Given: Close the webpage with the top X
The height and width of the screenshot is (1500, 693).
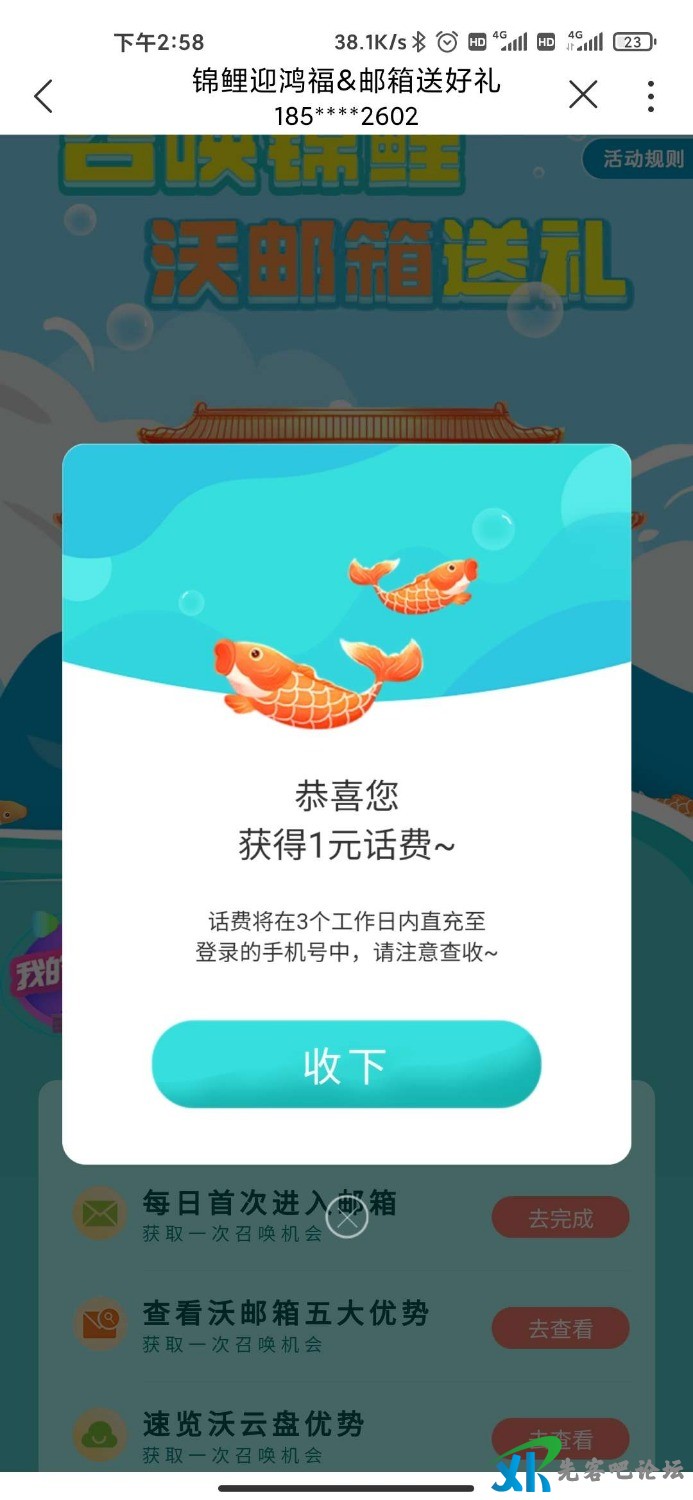Looking at the screenshot, I should (583, 95).
